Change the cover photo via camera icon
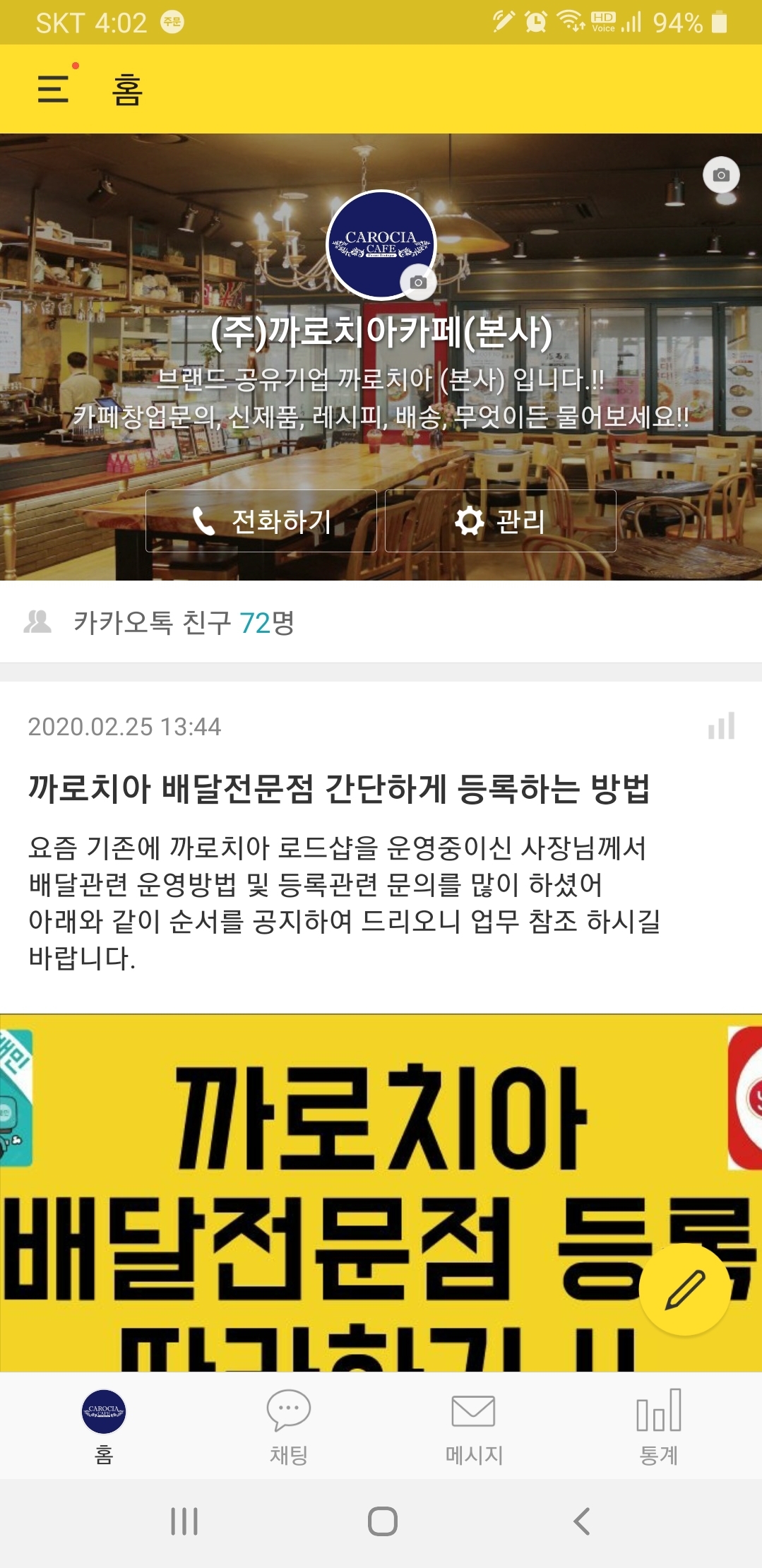Screen dimensions: 762x1568 721,175
